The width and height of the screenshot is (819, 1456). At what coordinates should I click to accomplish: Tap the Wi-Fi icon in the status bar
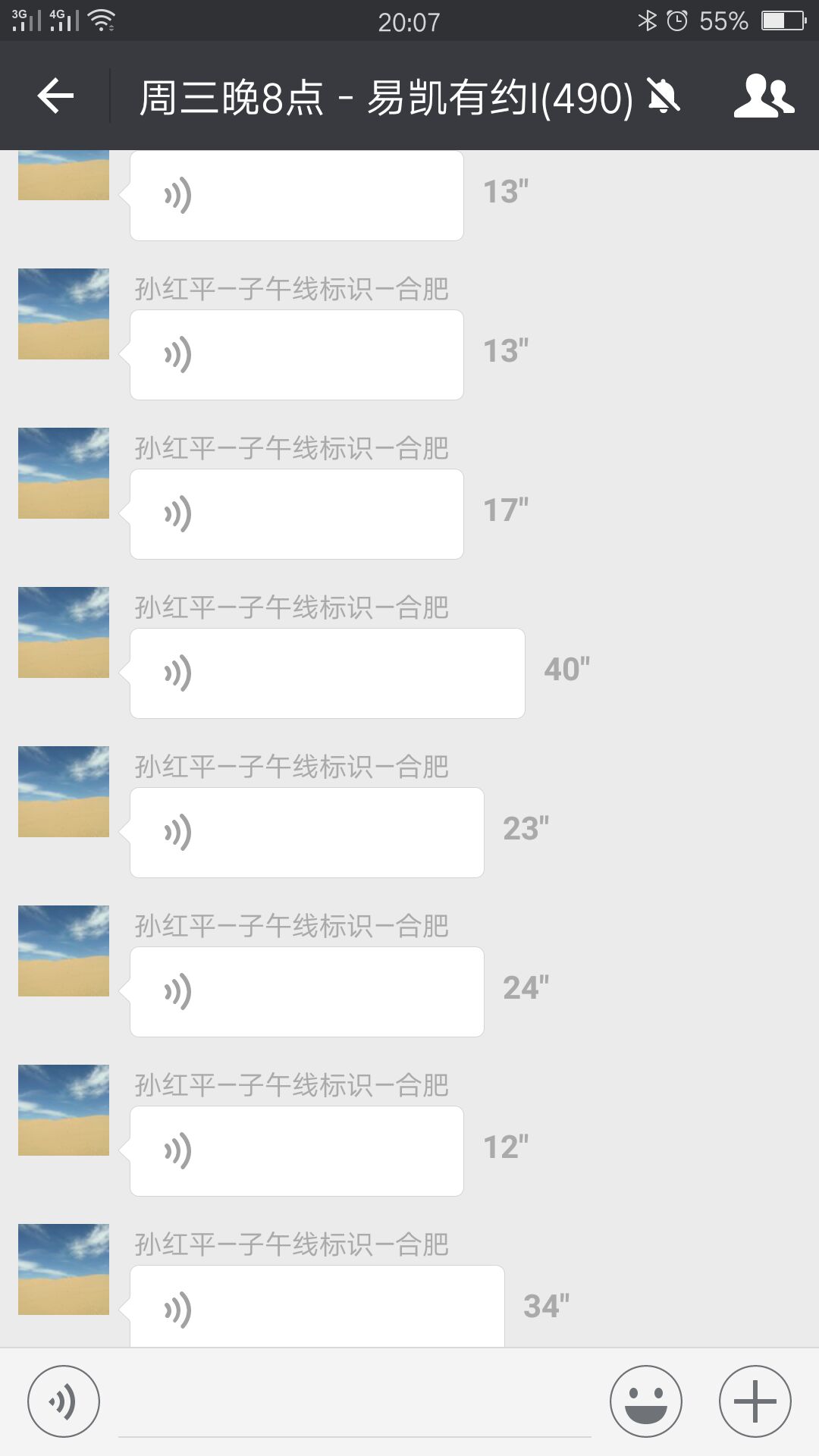tap(102, 20)
